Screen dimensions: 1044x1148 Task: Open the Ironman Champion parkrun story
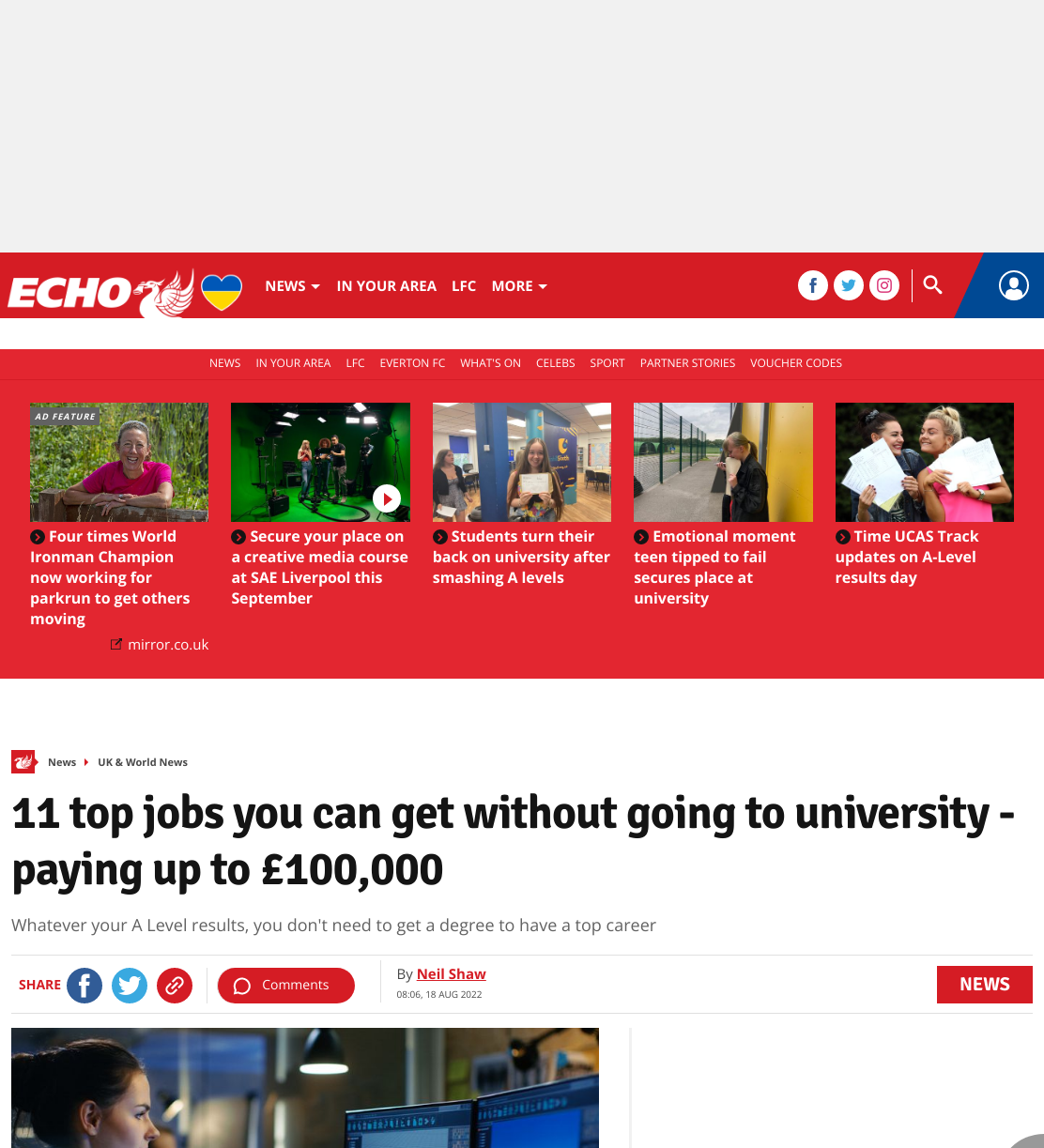click(110, 577)
